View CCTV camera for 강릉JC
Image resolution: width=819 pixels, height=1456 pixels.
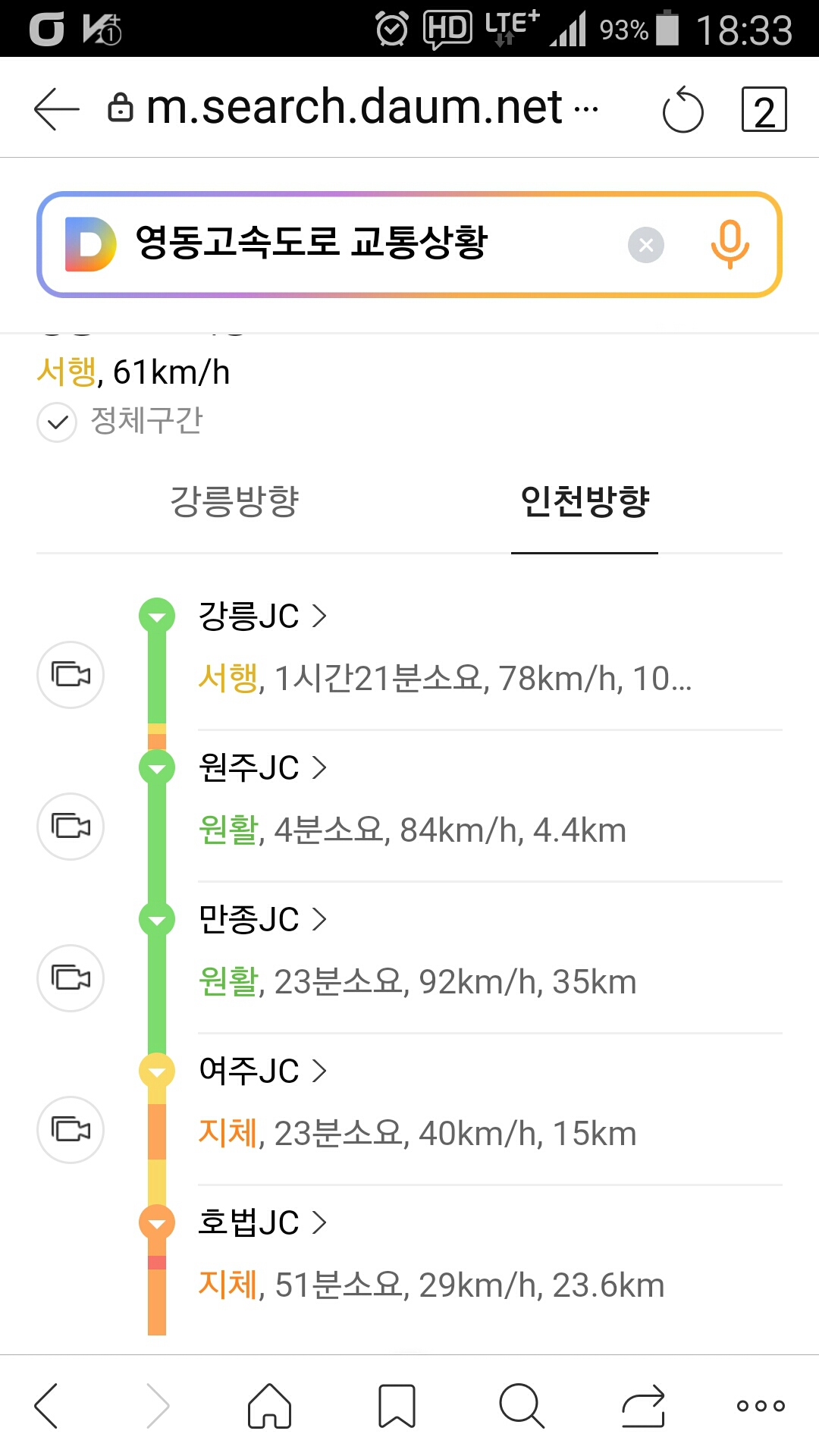tap(71, 675)
